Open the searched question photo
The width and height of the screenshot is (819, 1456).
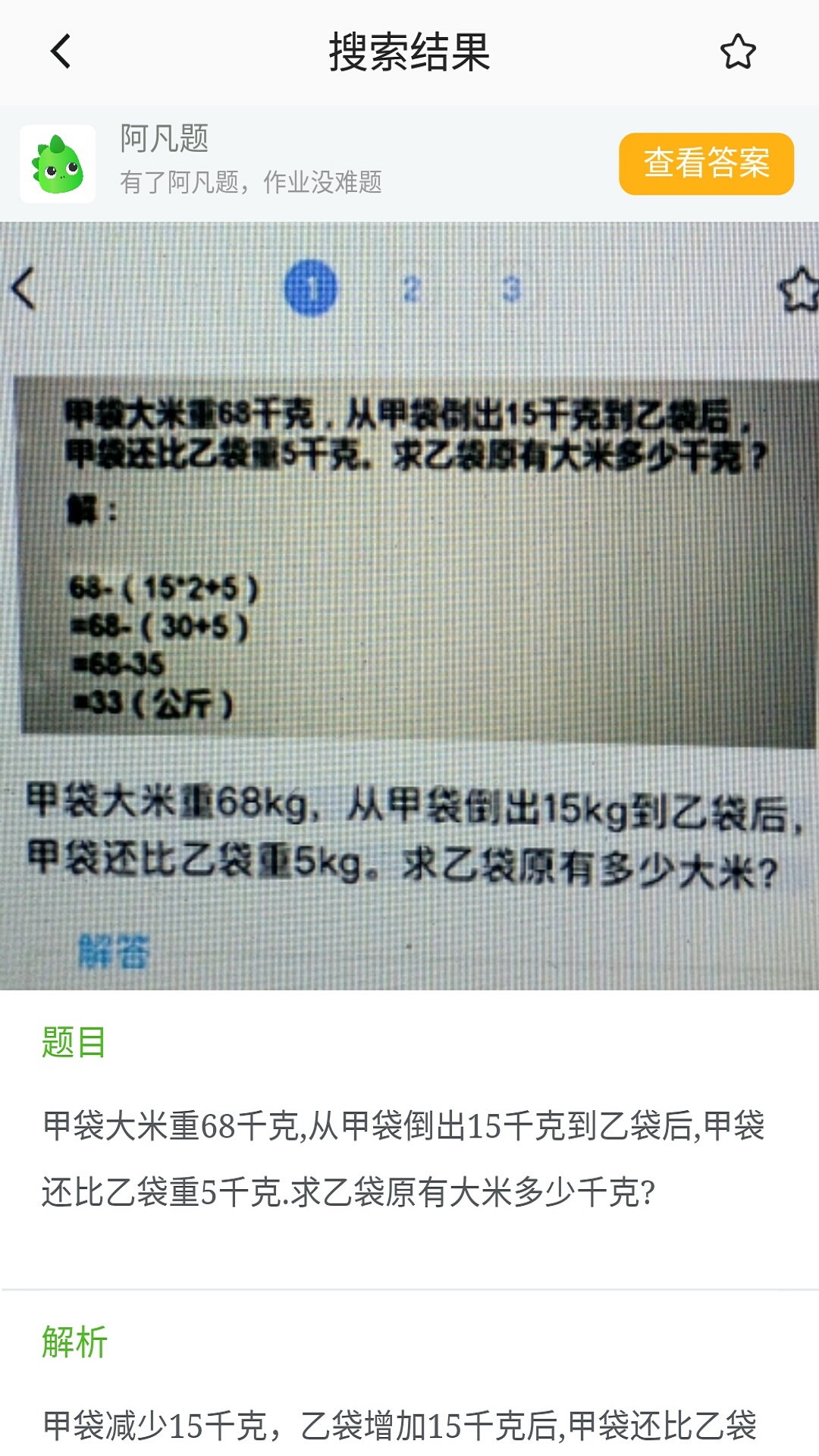point(409,605)
